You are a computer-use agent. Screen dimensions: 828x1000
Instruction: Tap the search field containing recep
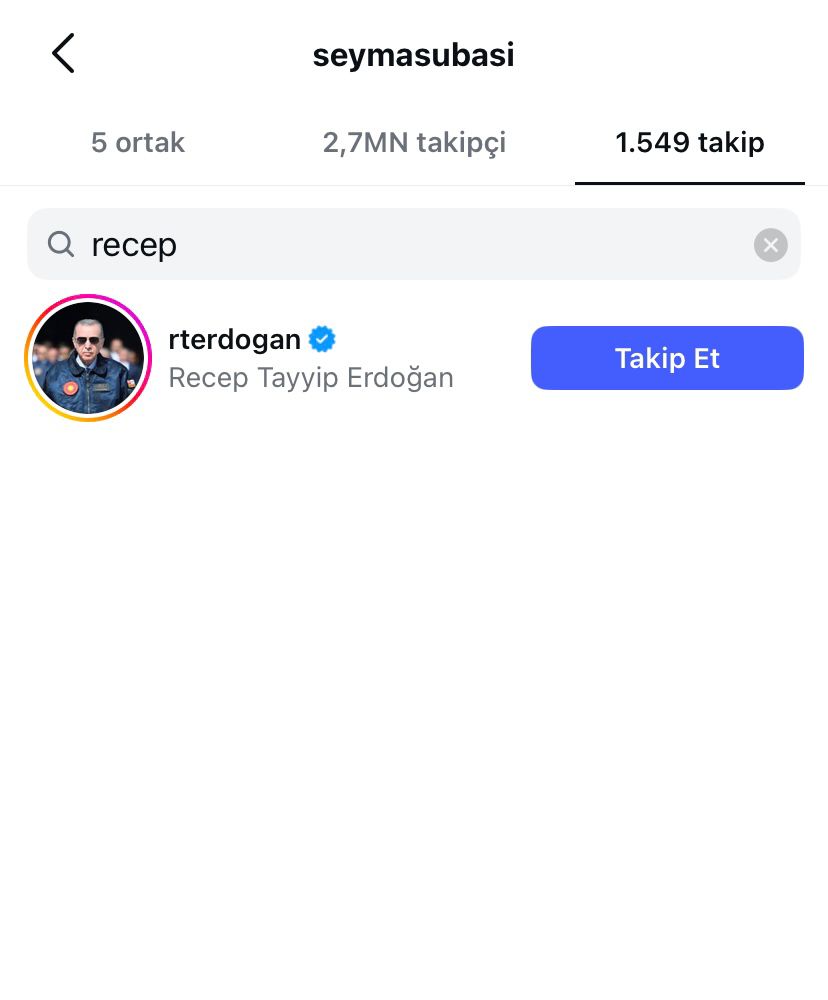pos(400,245)
